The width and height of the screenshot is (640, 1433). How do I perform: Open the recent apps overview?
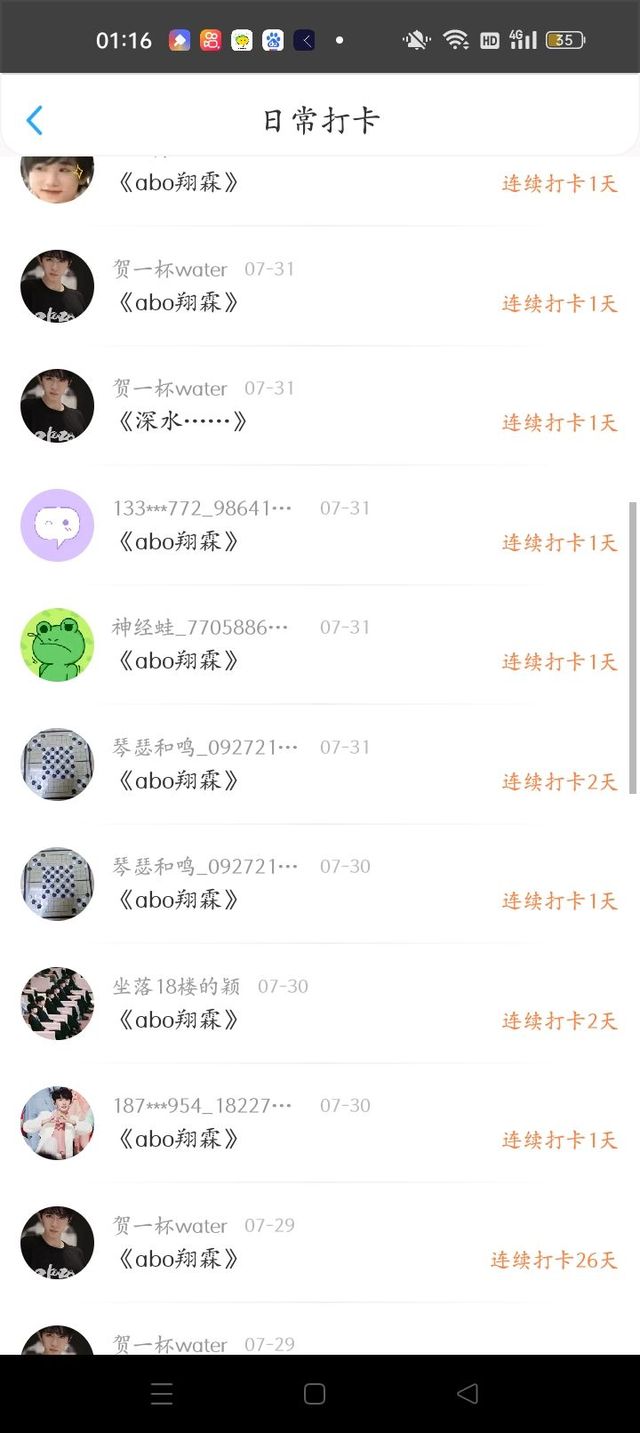161,1394
